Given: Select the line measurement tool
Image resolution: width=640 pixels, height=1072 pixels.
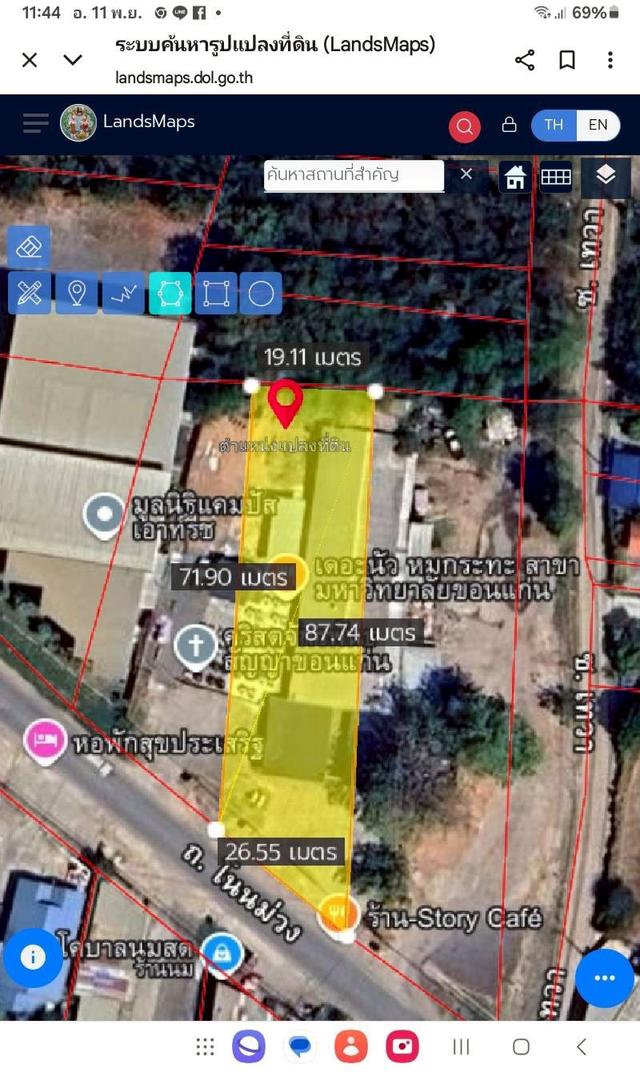Looking at the screenshot, I should point(123,294).
